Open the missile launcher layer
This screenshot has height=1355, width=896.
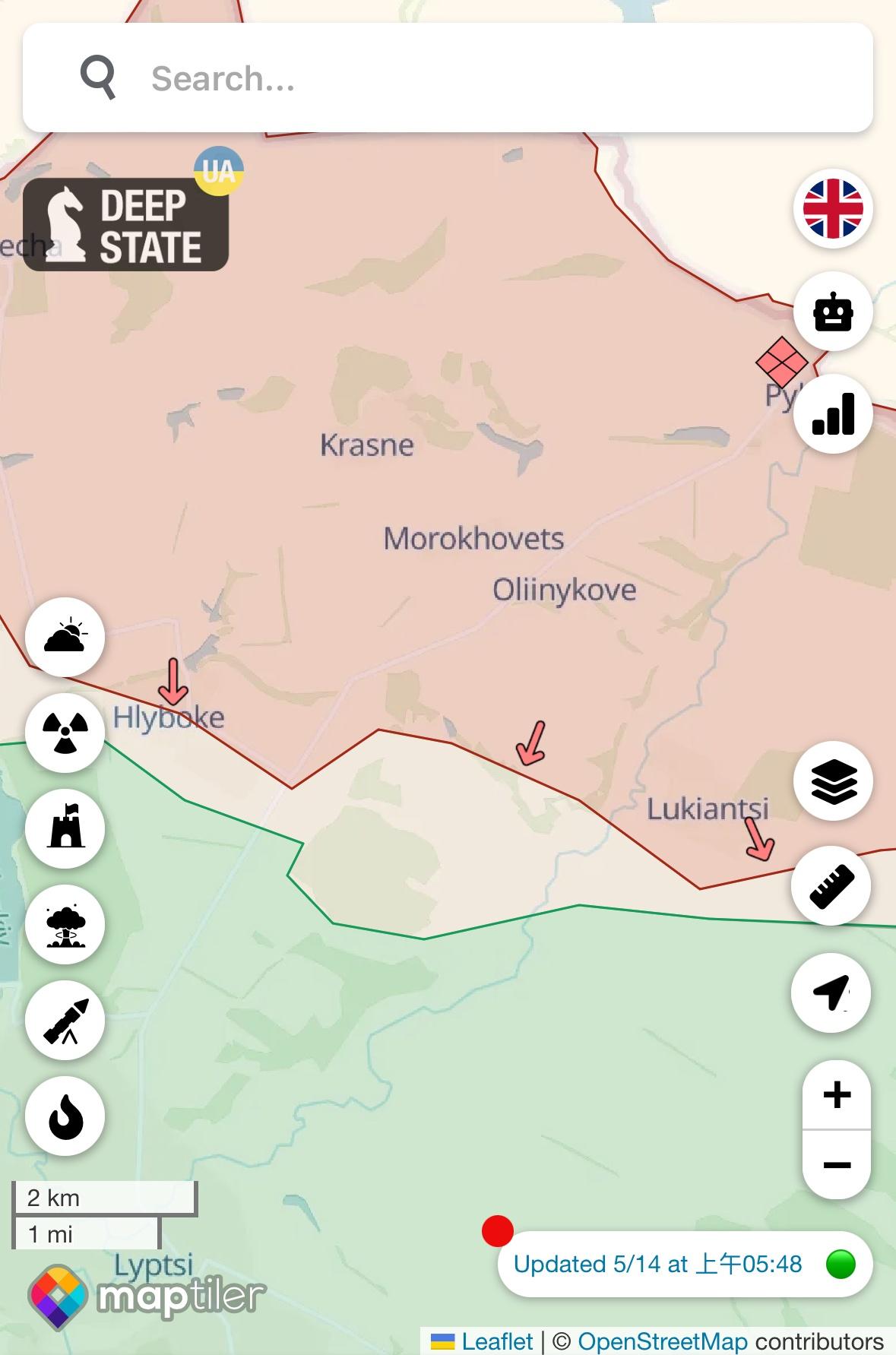[65, 1021]
